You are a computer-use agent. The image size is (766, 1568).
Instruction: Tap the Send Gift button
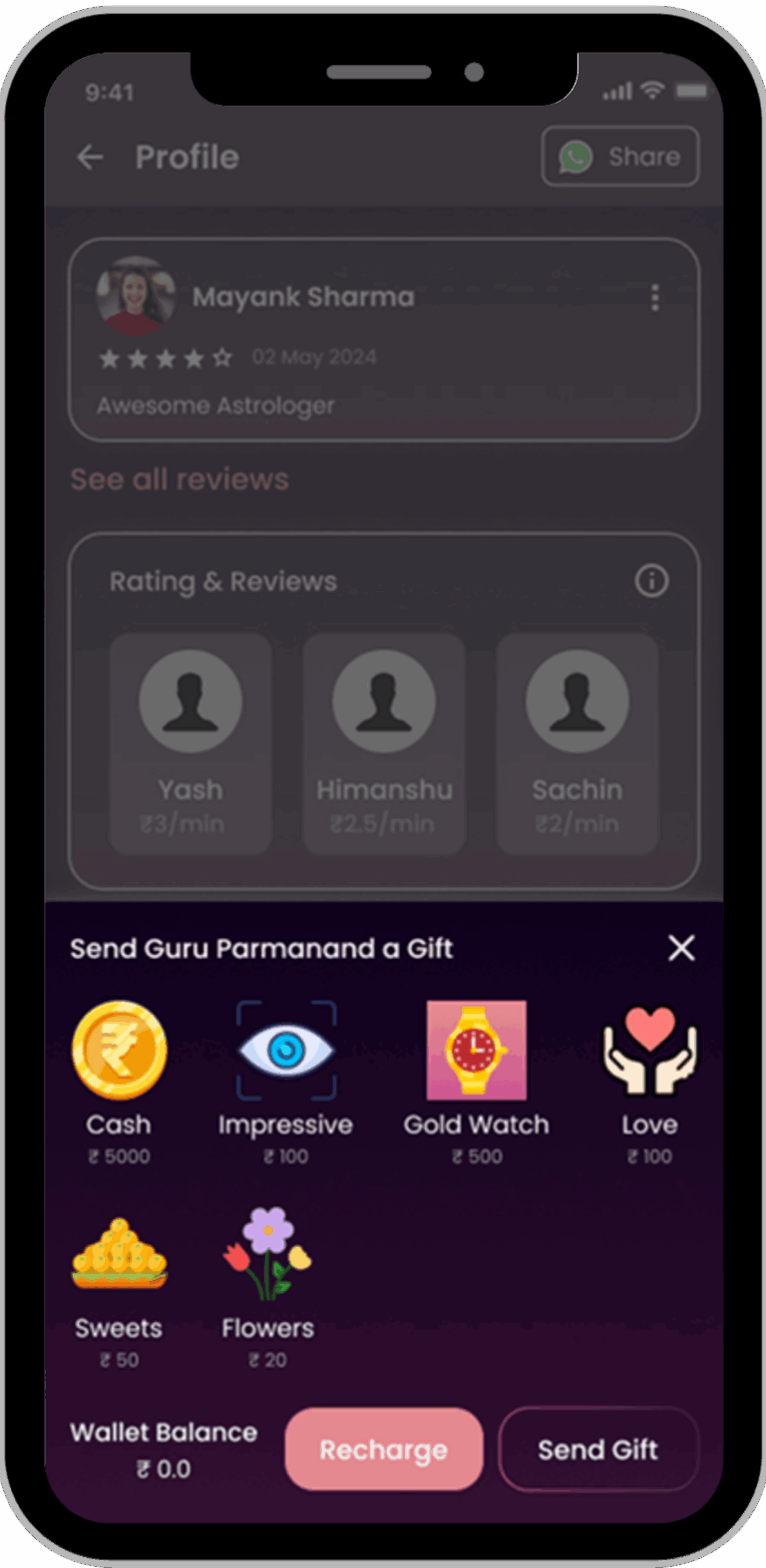[597, 1449]
